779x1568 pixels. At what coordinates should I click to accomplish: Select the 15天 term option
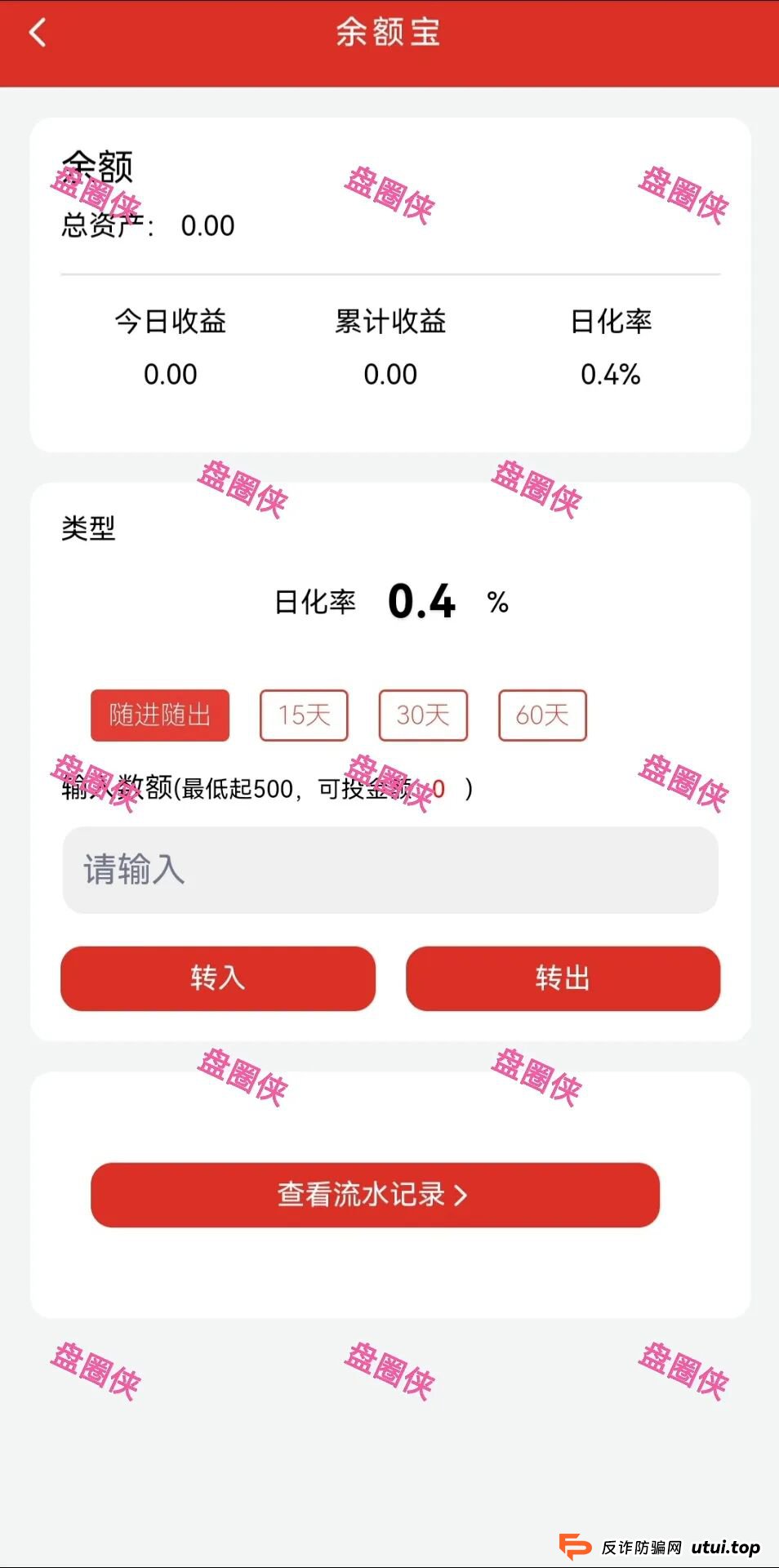tap(303, 715)
